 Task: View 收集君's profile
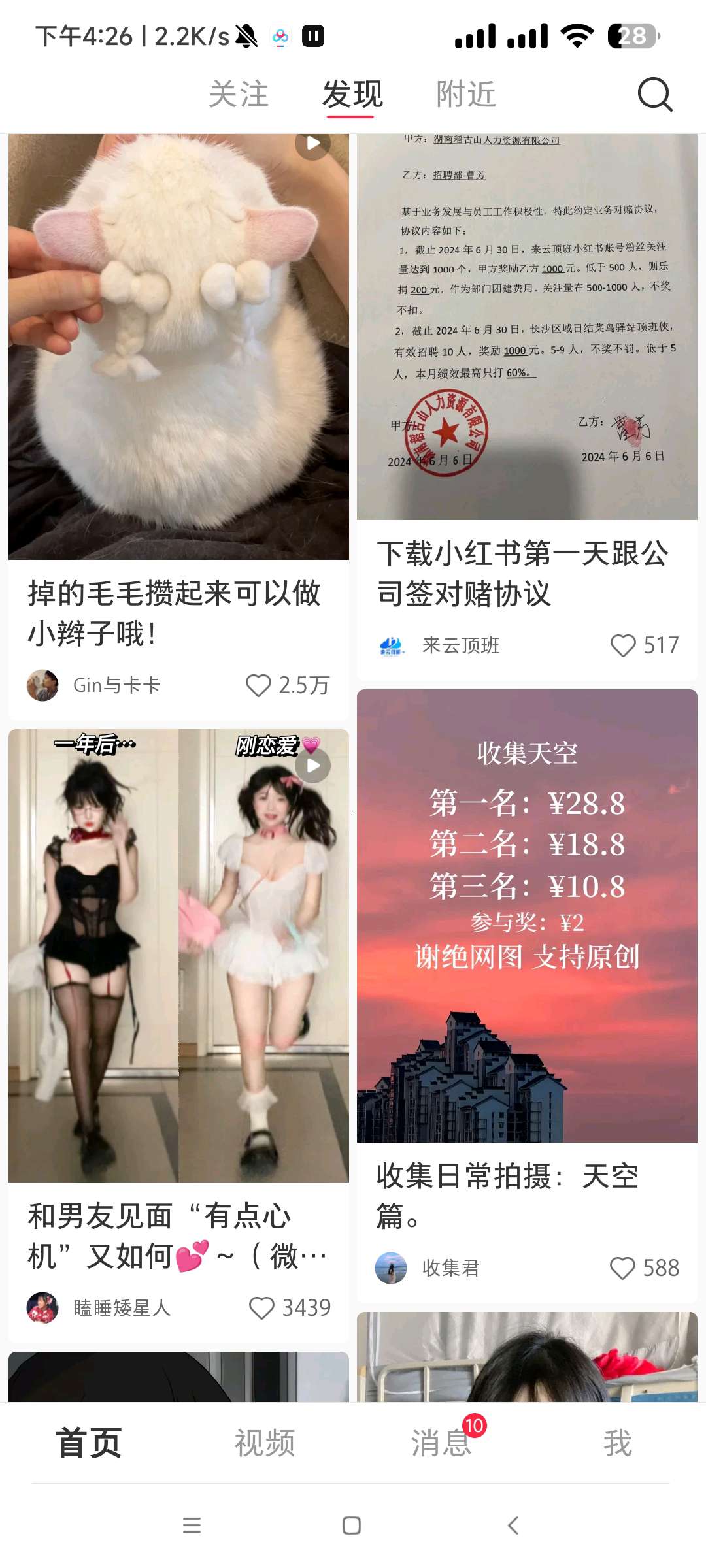click(392, 1268)
